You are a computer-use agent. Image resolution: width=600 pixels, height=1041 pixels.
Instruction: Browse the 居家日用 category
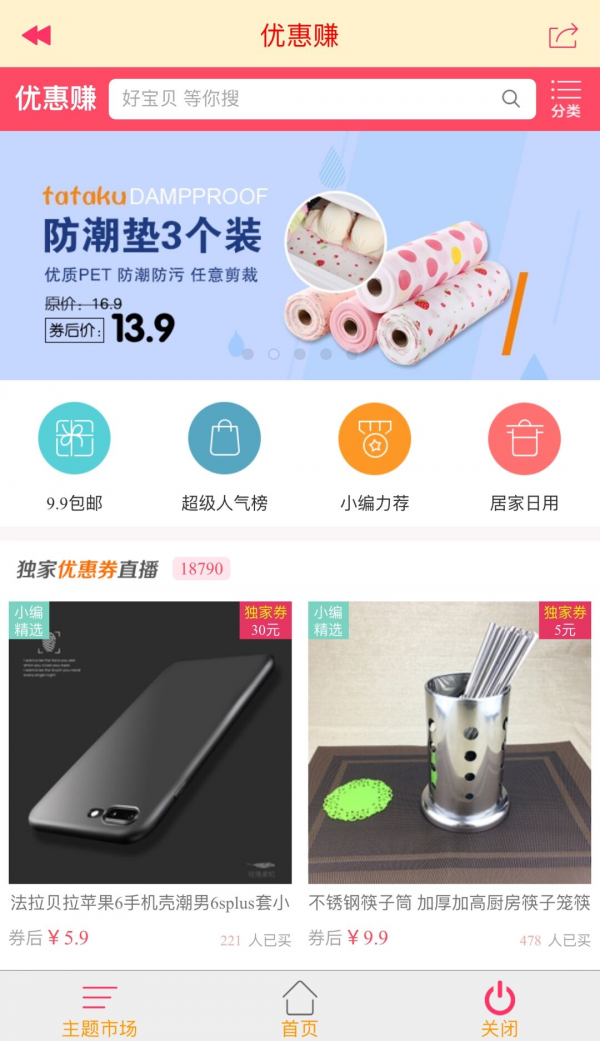point(524,456)
